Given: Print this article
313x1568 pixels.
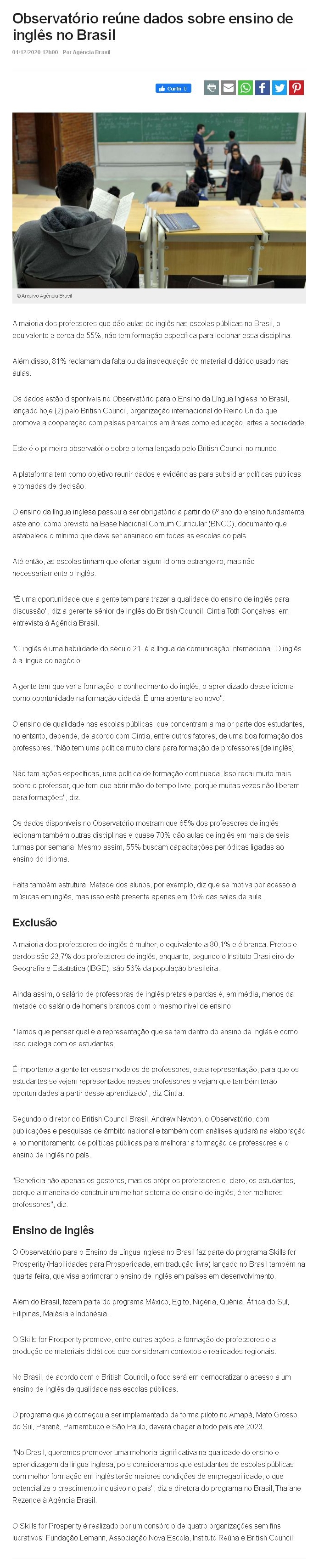Looking at the screenshot, I should point(211,88).
